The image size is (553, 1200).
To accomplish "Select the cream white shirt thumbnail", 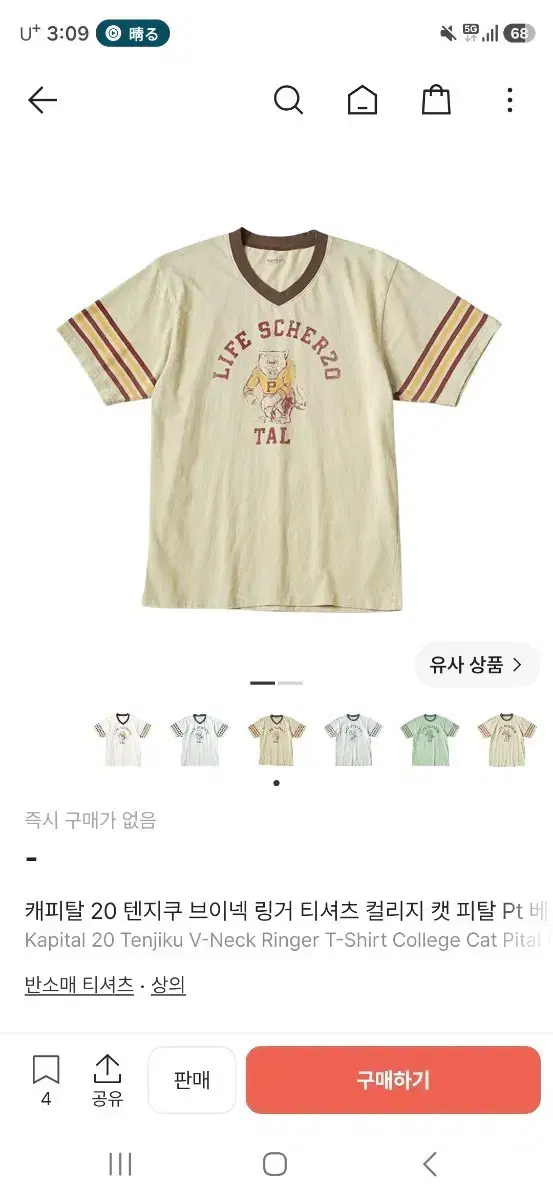I will 123,740.
